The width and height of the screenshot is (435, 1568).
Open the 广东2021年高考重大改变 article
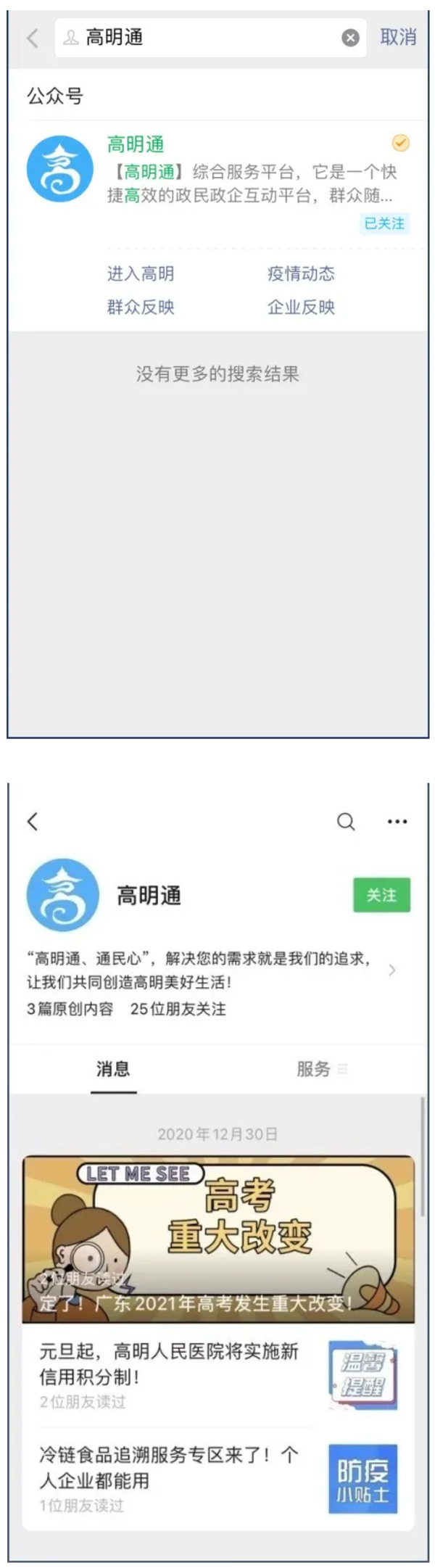tap(217, 1239)
